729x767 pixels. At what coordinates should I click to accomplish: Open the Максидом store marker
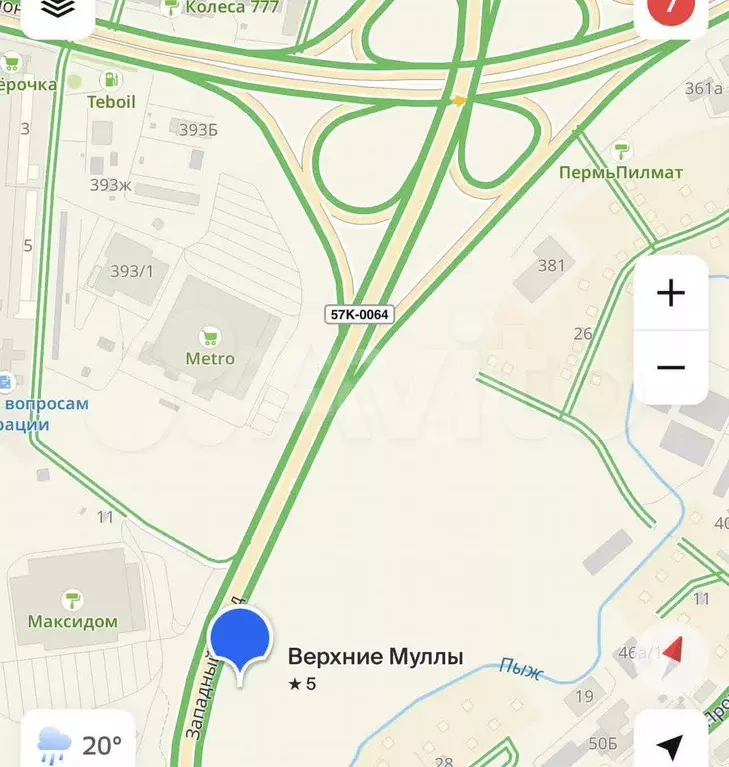[x=72, y=600]
